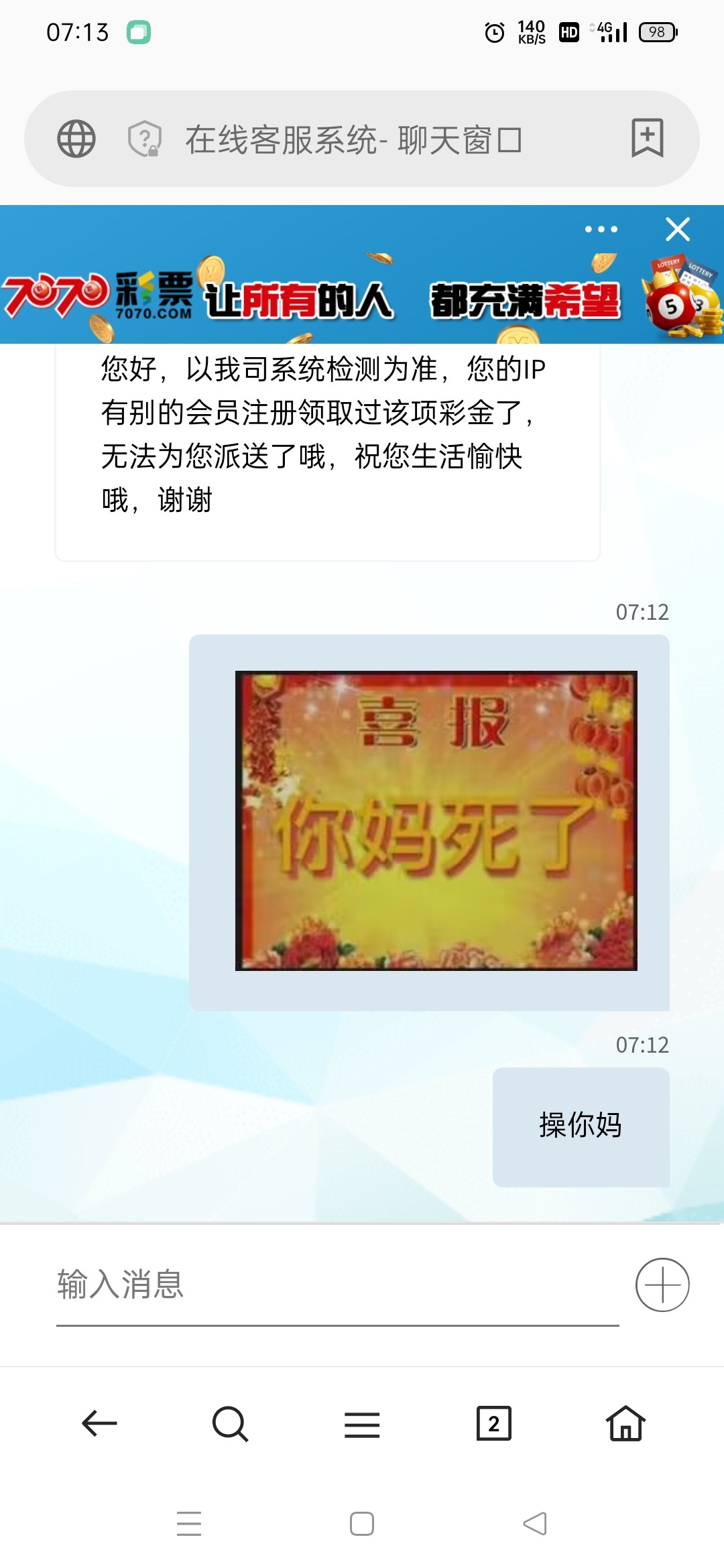Open the browser hamburger menu
Viewport: 724px width, 1568px height.
point(362,1423)
